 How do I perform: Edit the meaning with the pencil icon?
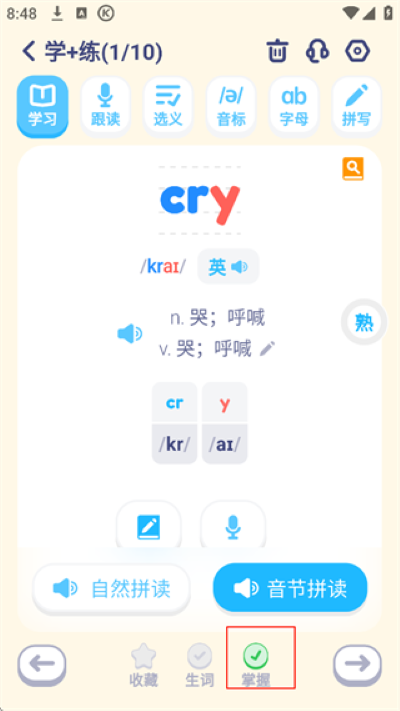pyautogui.click(x=267, y=349)
